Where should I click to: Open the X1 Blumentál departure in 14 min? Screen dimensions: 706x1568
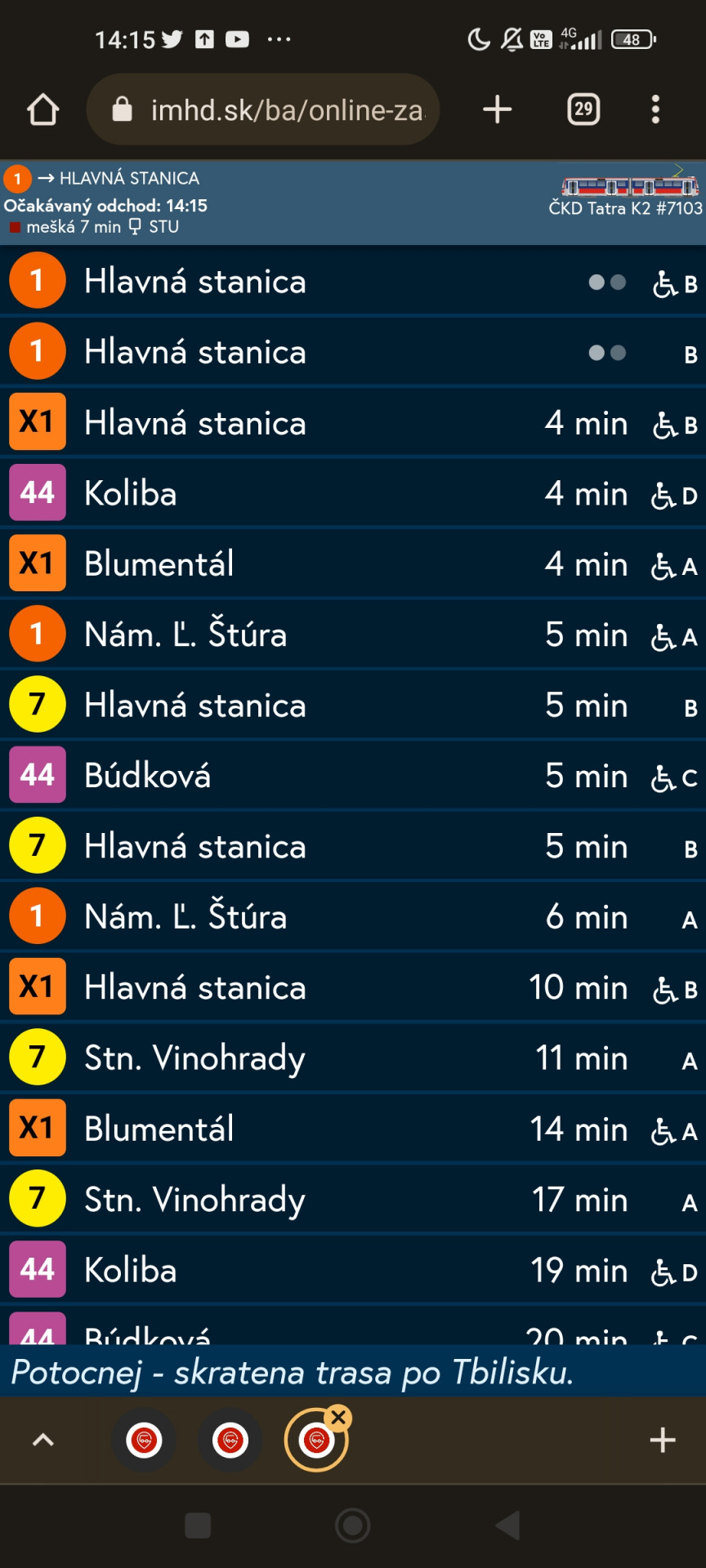pos(353,1128)
